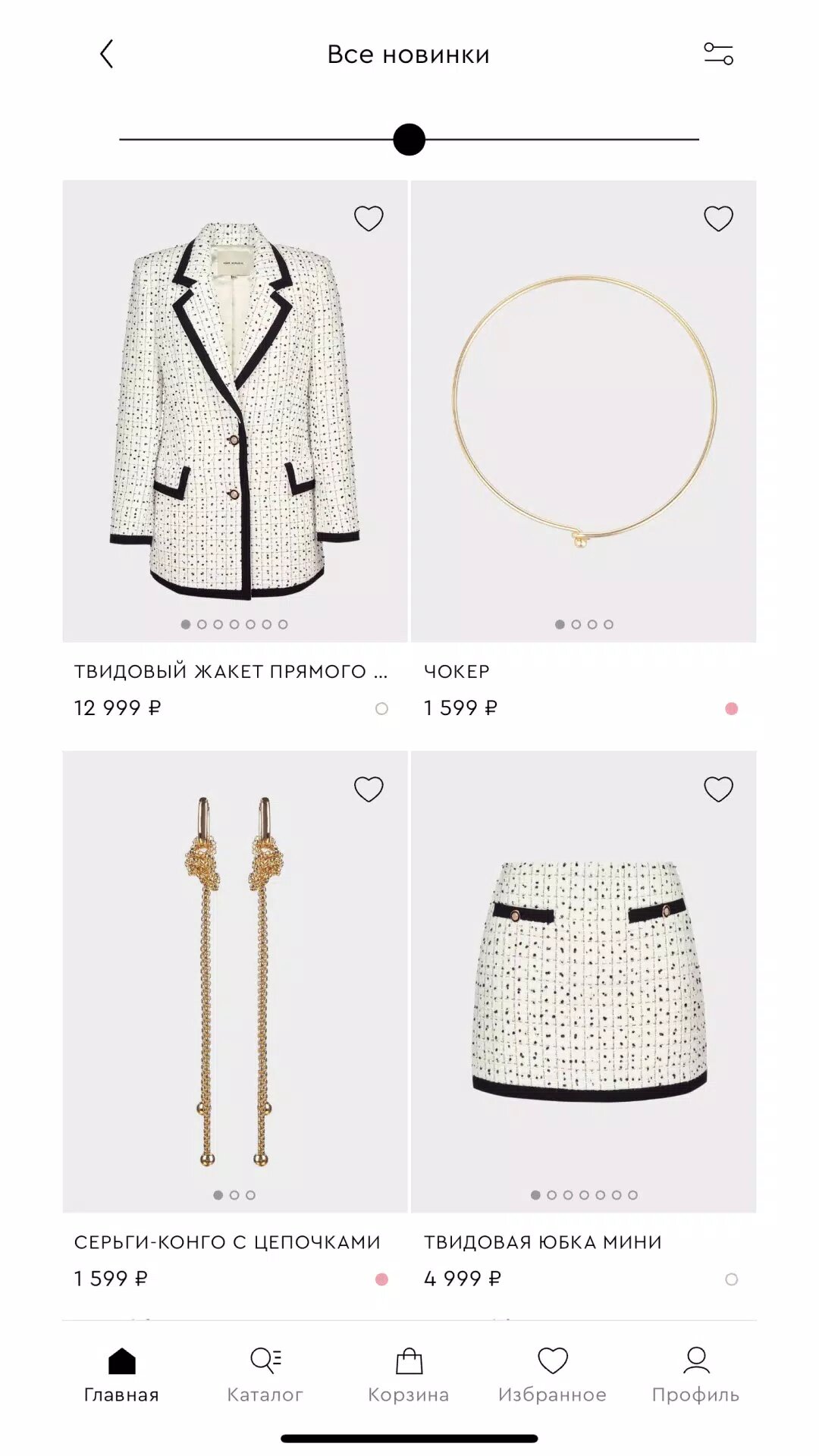Select the pink swatch under Серьги-конго
The height and width of the screenshot is (1456, 819).
pyautogui.click(x=381, y=1279)
